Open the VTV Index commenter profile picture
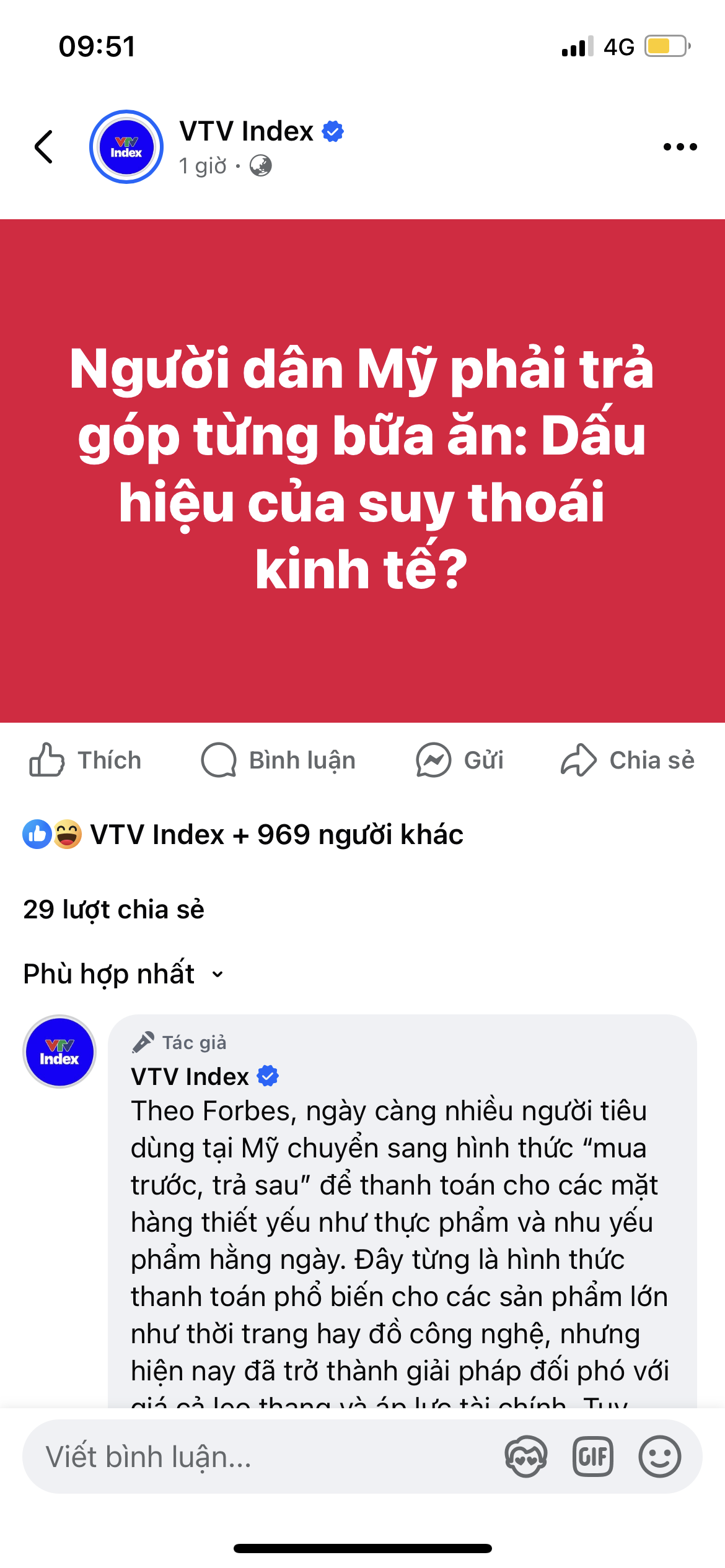The image size is (725, 1568). (59, 1052)
